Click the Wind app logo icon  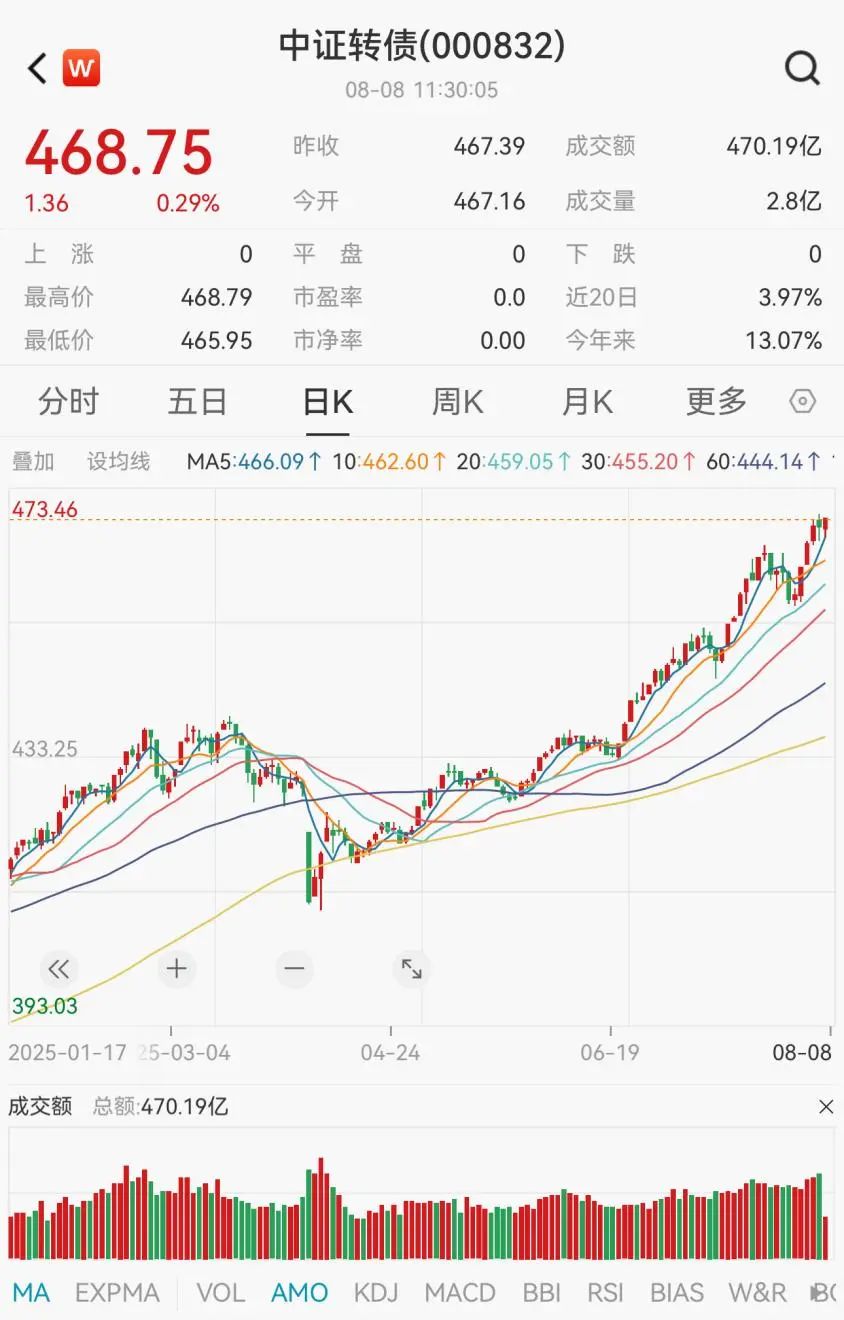pyautogui.click(x=82, y=68)
